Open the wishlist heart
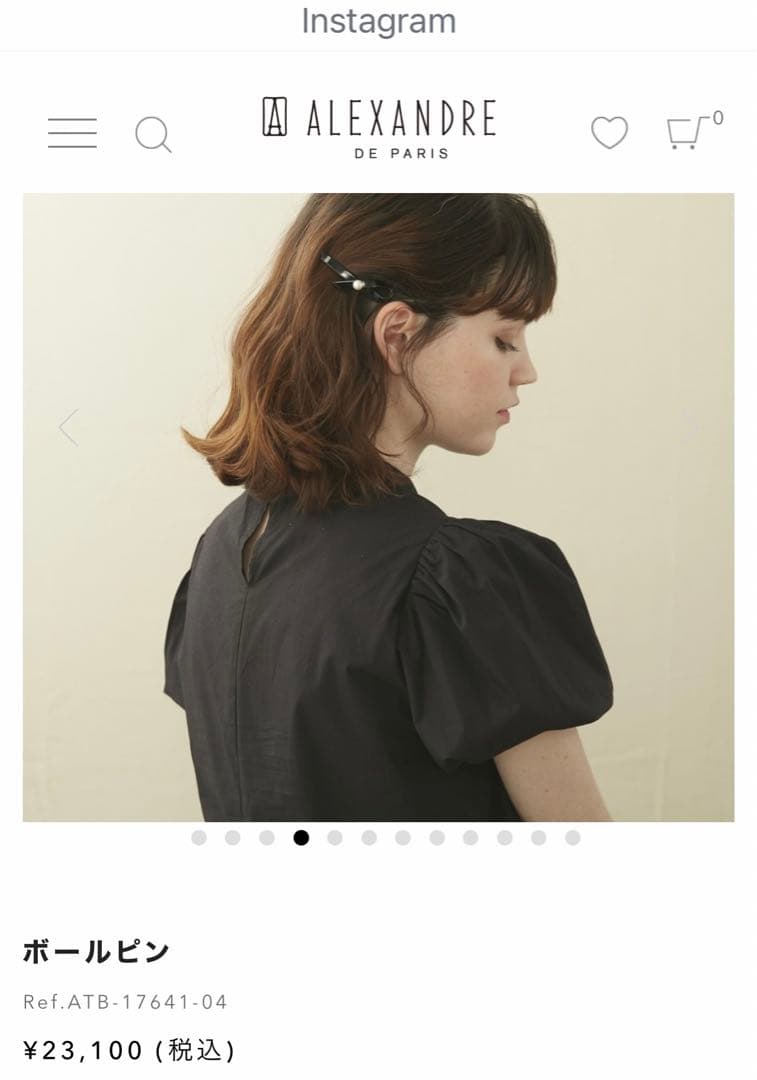757x1080 pixels. 609,133
